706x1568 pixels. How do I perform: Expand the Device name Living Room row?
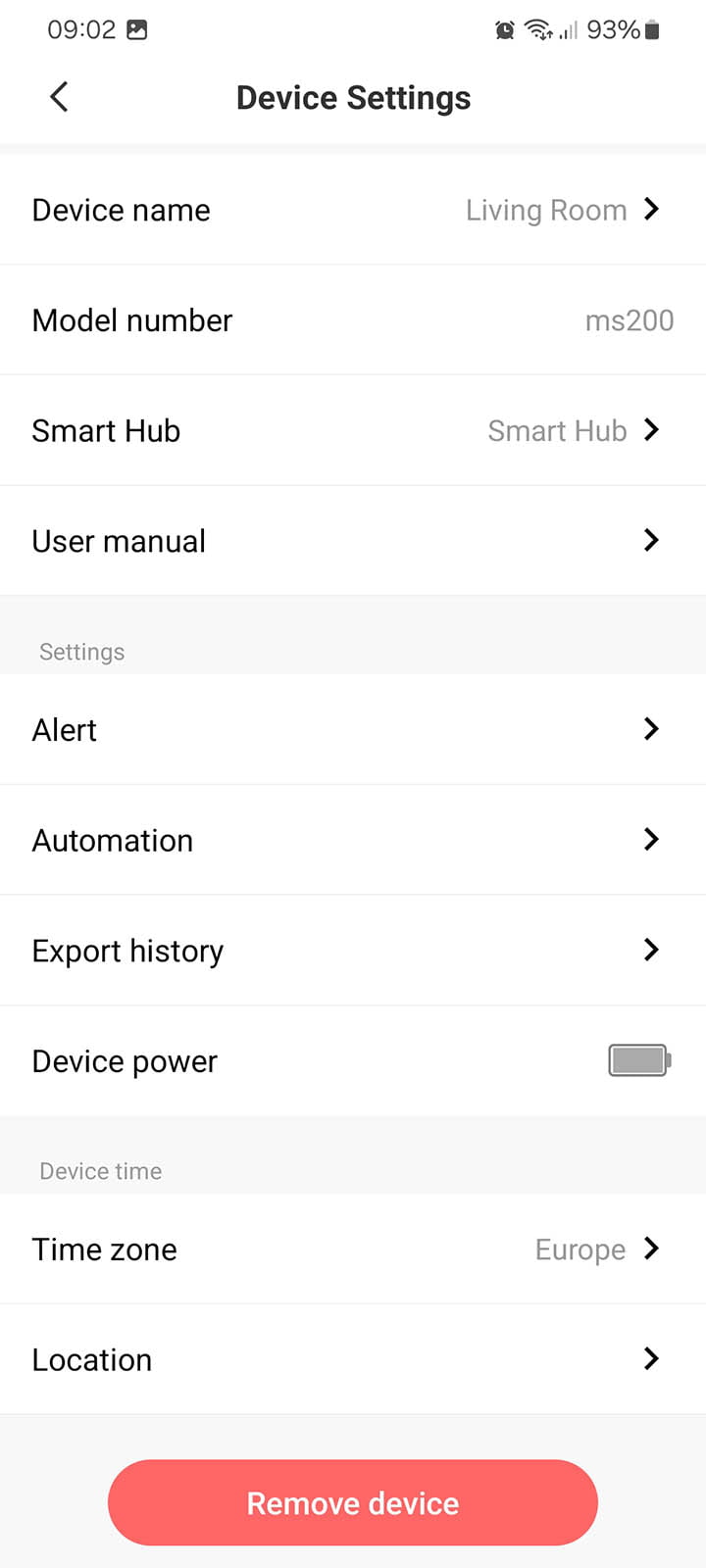coord(353,209)
